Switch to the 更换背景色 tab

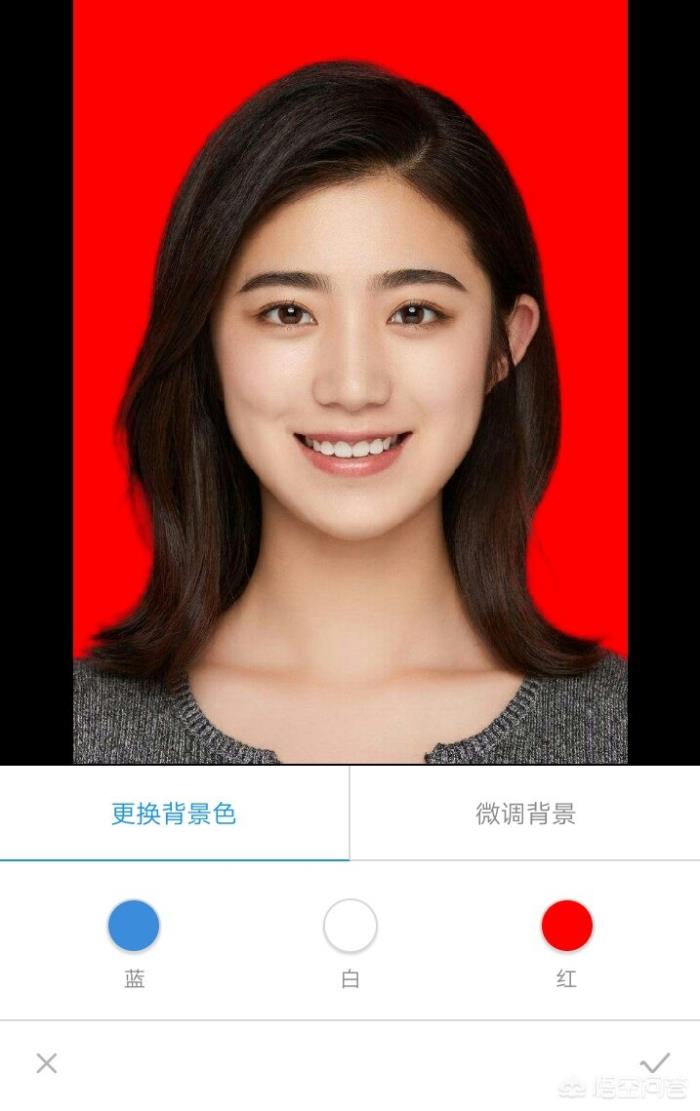(x=174, y=813)
